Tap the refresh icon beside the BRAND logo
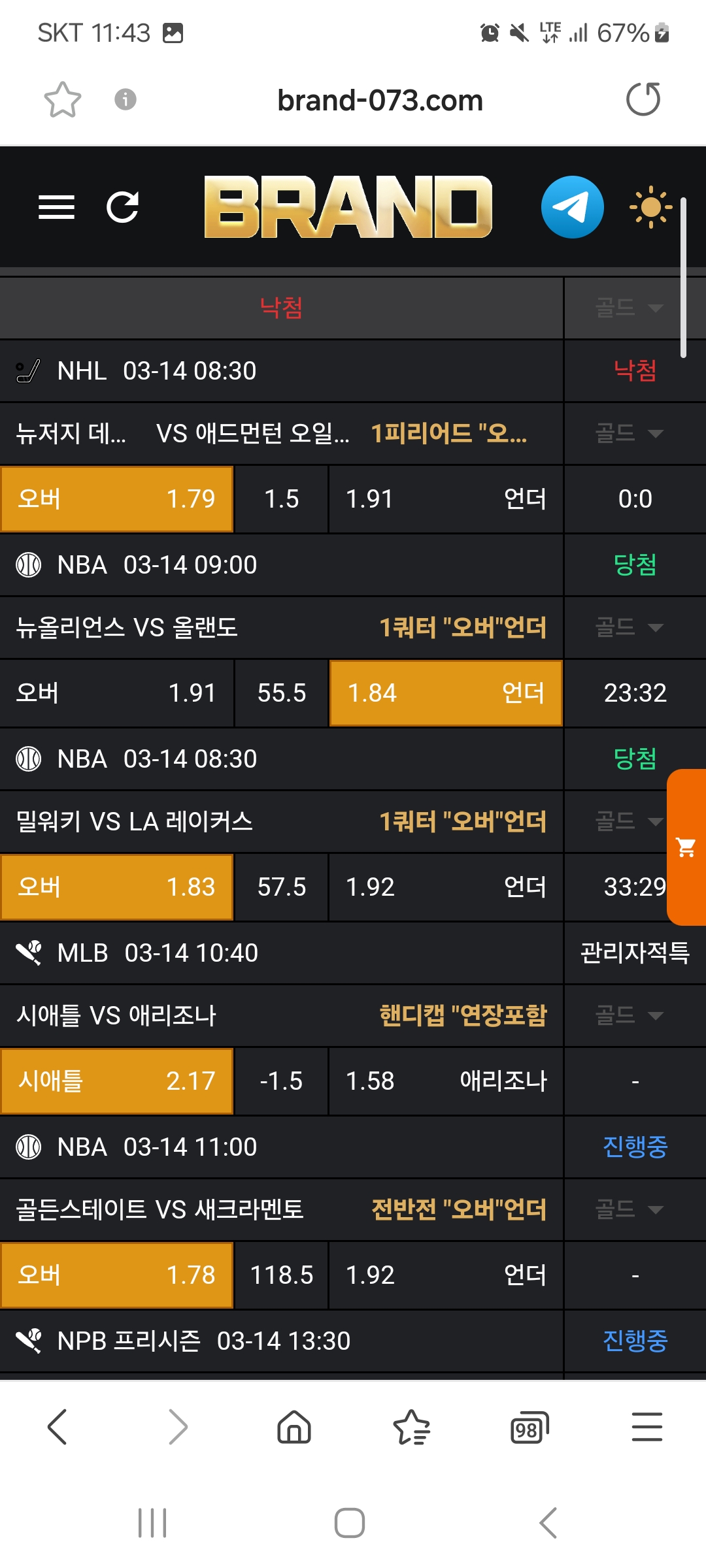Screen dimensions: 706x1568 point(123,208)
